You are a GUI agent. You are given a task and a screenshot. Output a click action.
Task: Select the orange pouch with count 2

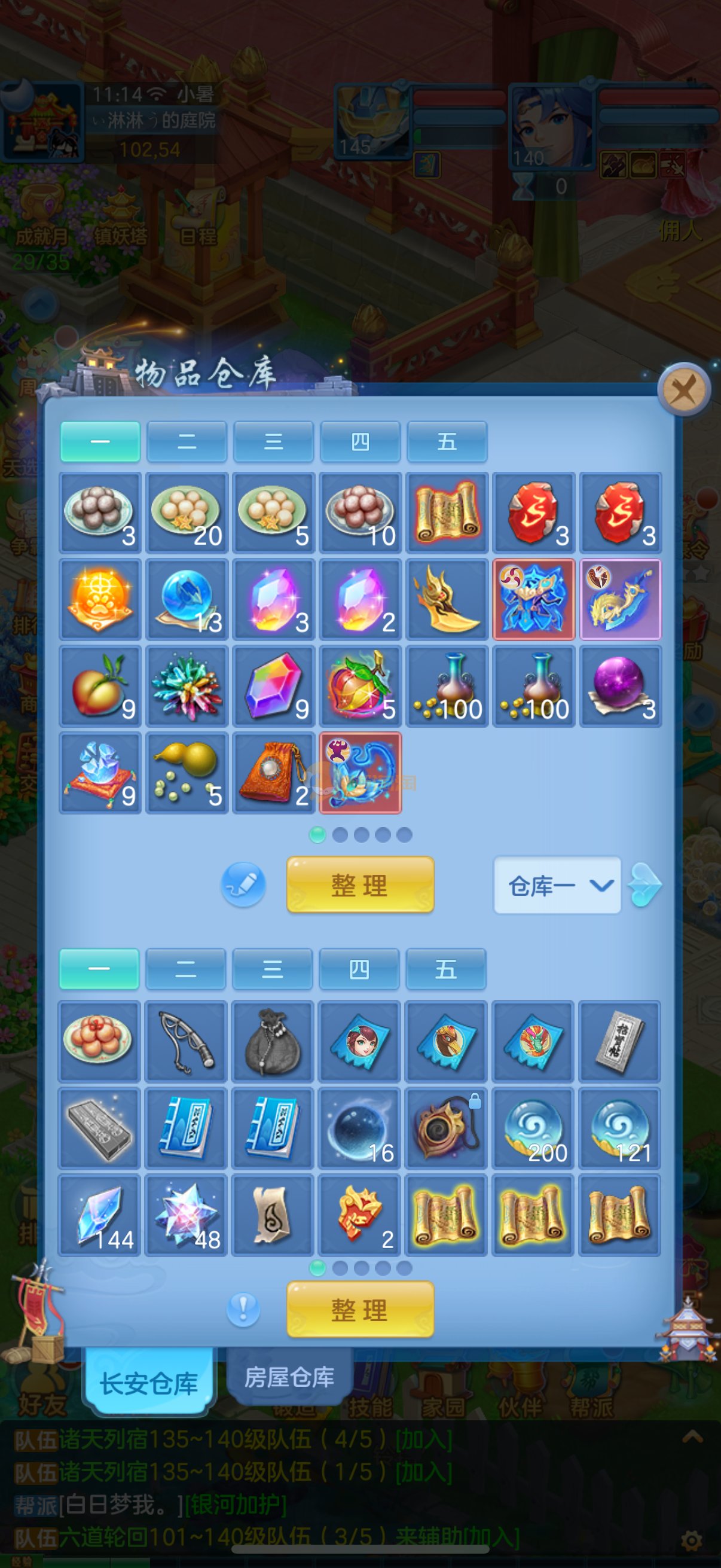[x=274, y=773]
